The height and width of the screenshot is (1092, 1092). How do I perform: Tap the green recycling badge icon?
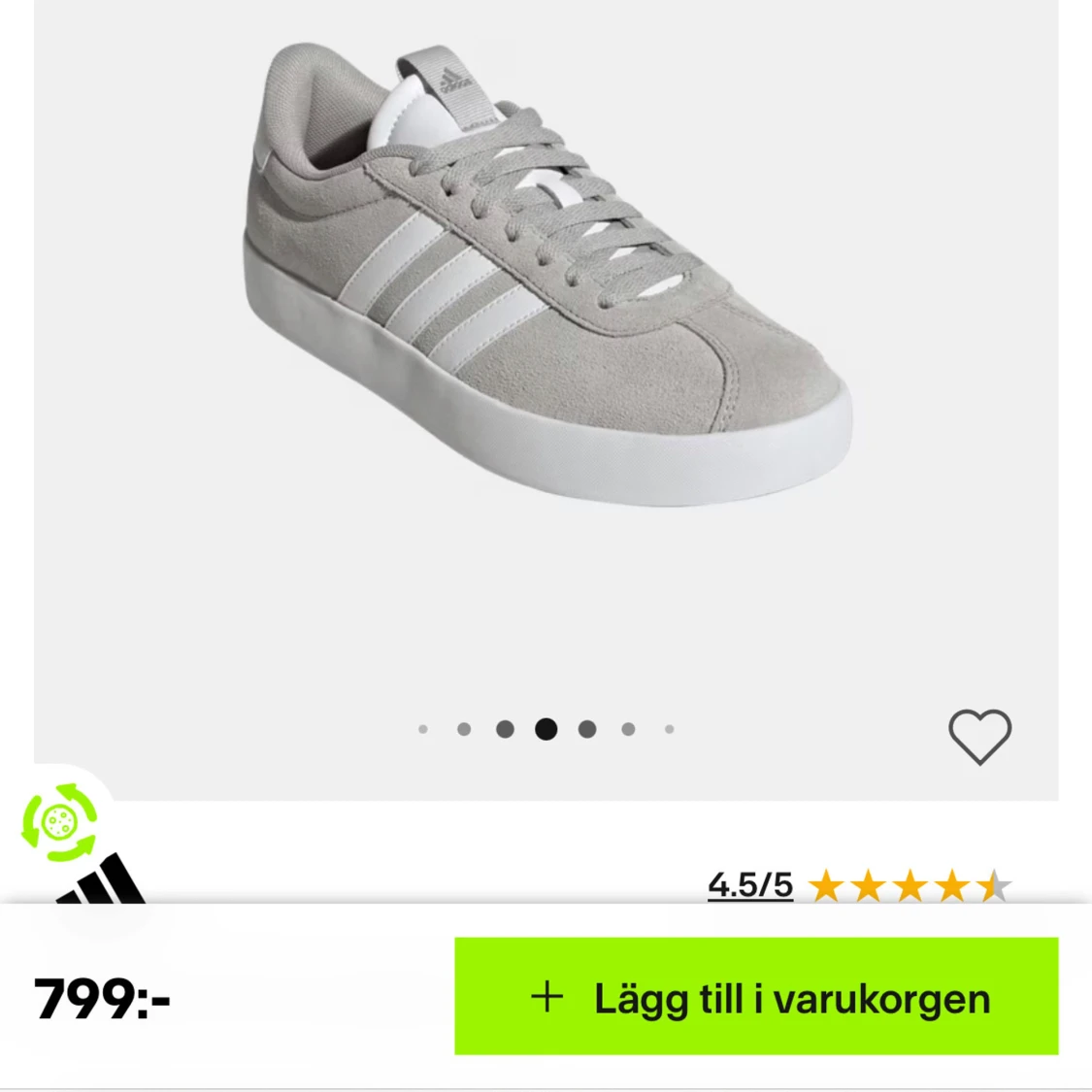point(59,823)
